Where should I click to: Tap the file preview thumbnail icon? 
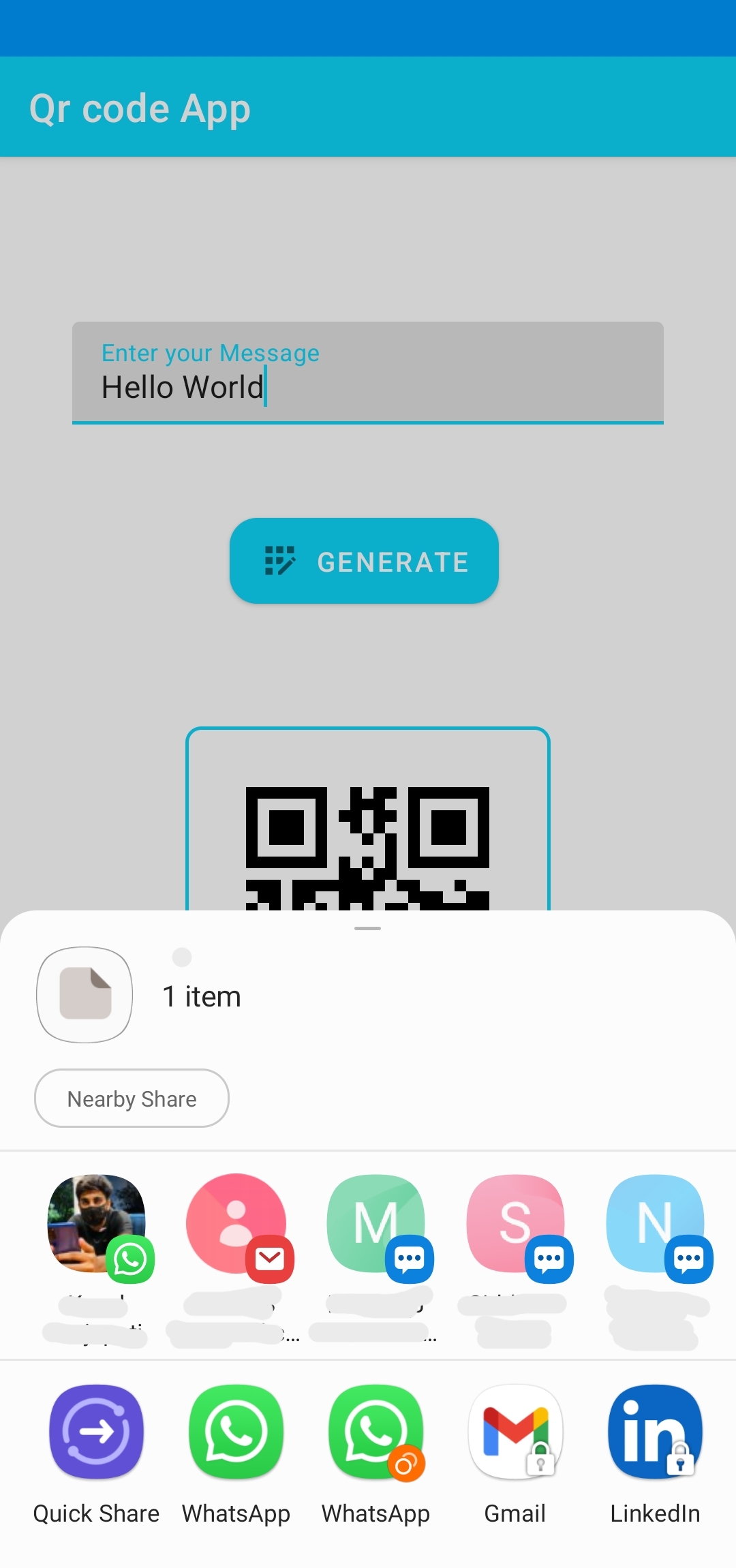pyautogui.click(x=84, y=995)
